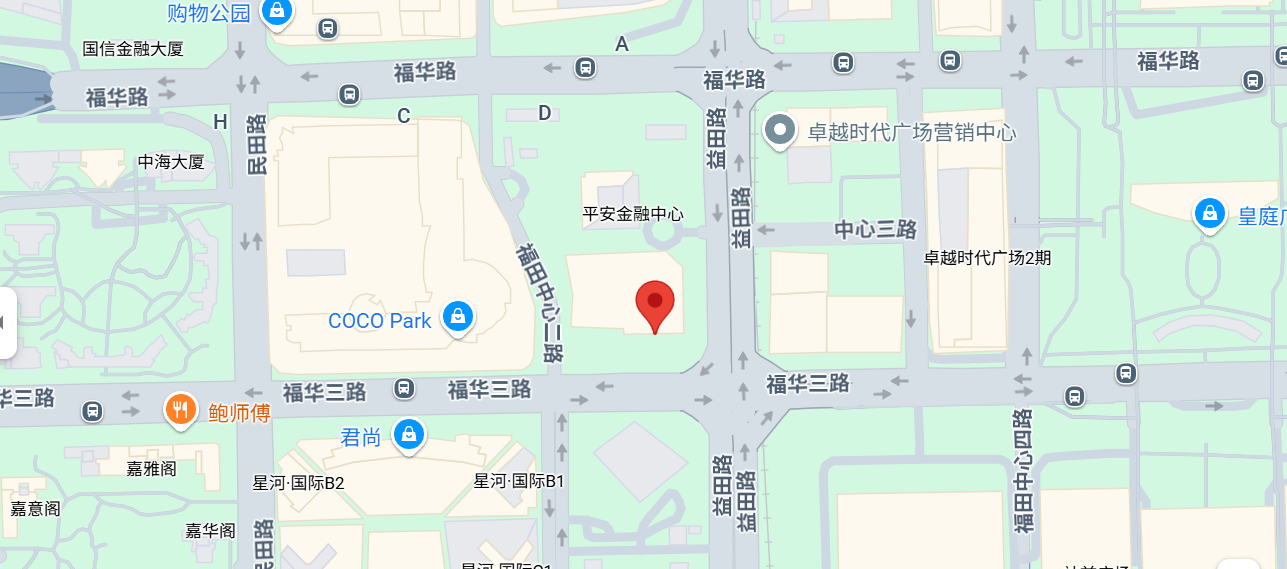
Task: Select the 鲍师傅 restaurant marker
Action: coord(180,409)
